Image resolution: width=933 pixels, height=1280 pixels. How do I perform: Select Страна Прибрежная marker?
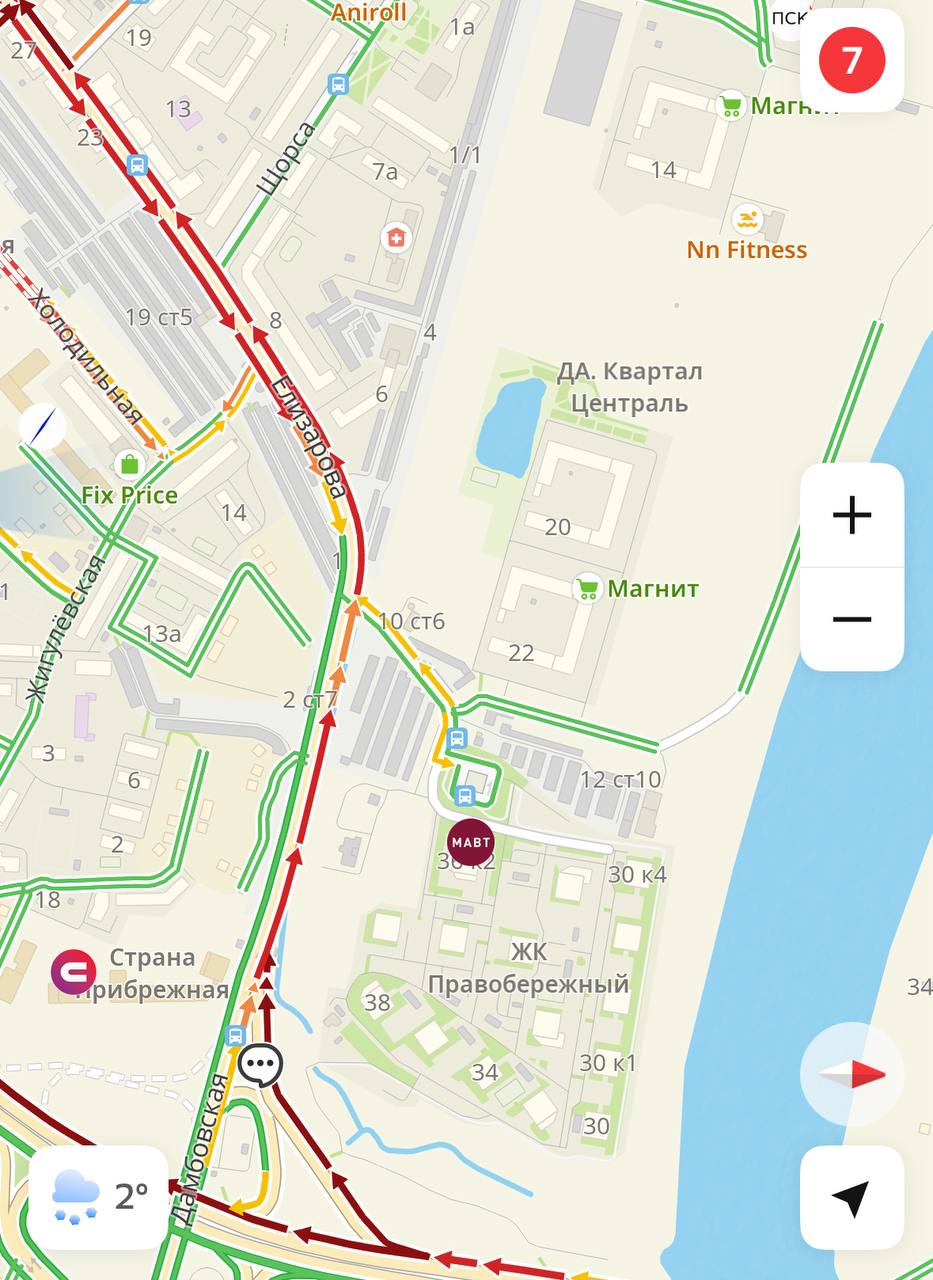click(x=74, y=972)
